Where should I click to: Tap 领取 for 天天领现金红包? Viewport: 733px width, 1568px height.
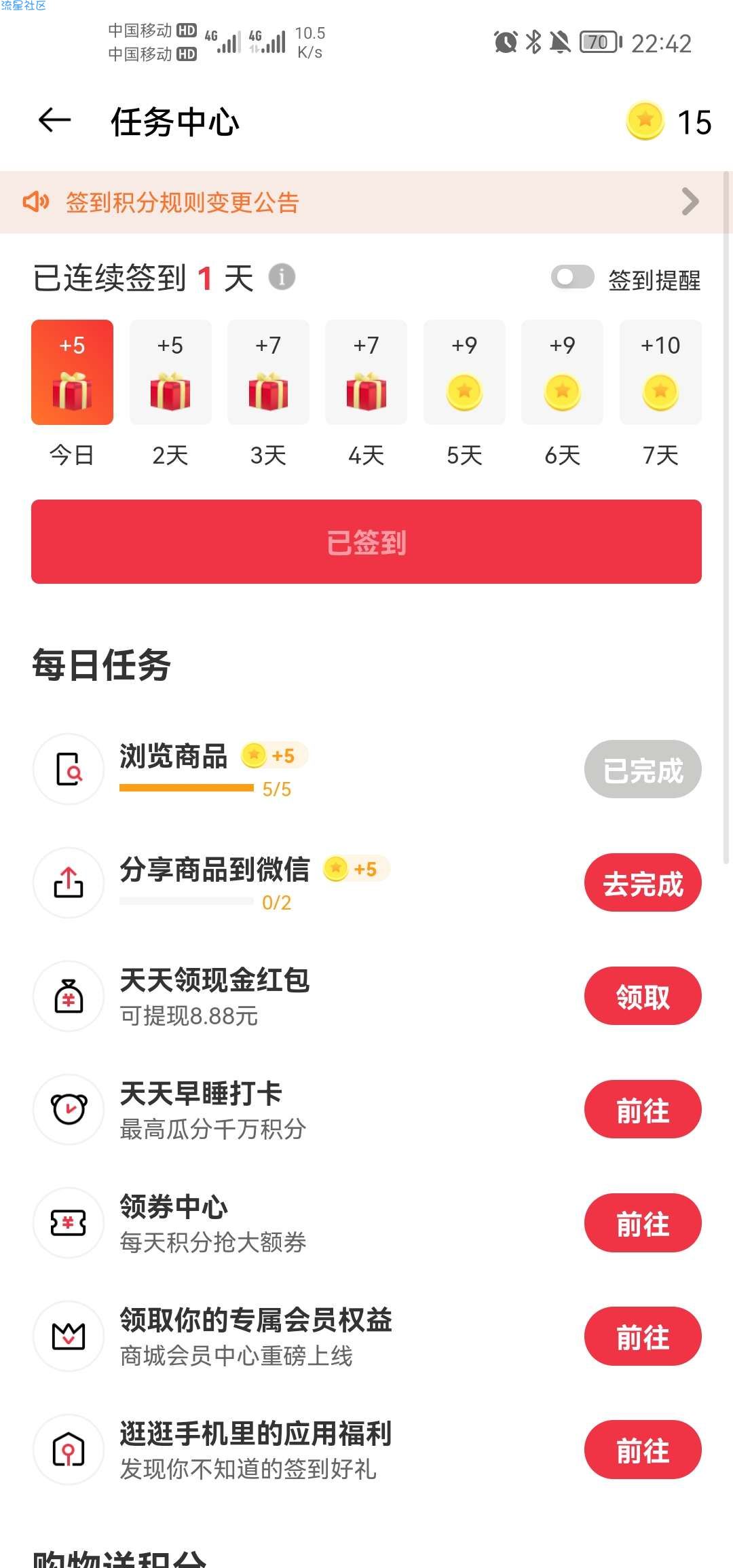(x=643, y=996)
